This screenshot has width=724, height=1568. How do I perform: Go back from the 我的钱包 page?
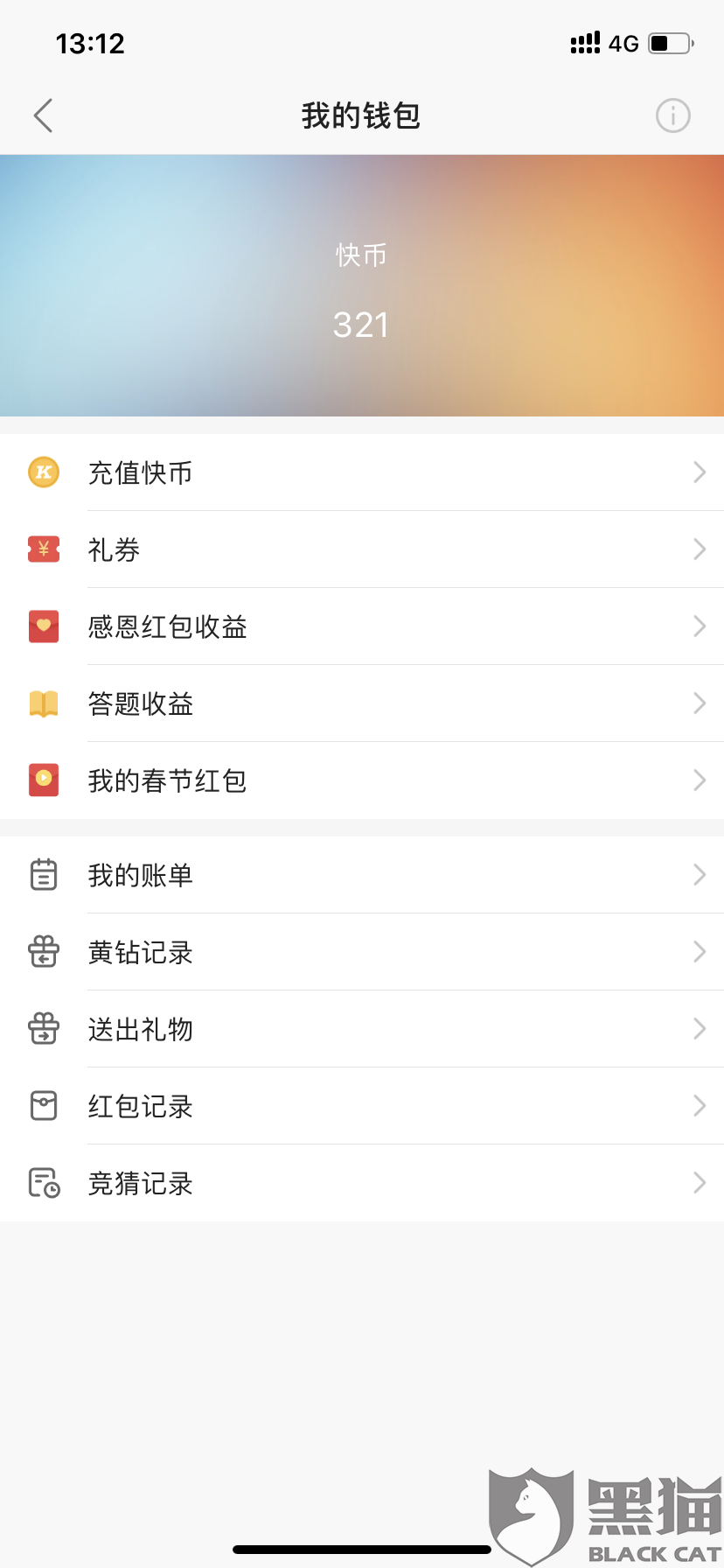(x=43, y=115)
